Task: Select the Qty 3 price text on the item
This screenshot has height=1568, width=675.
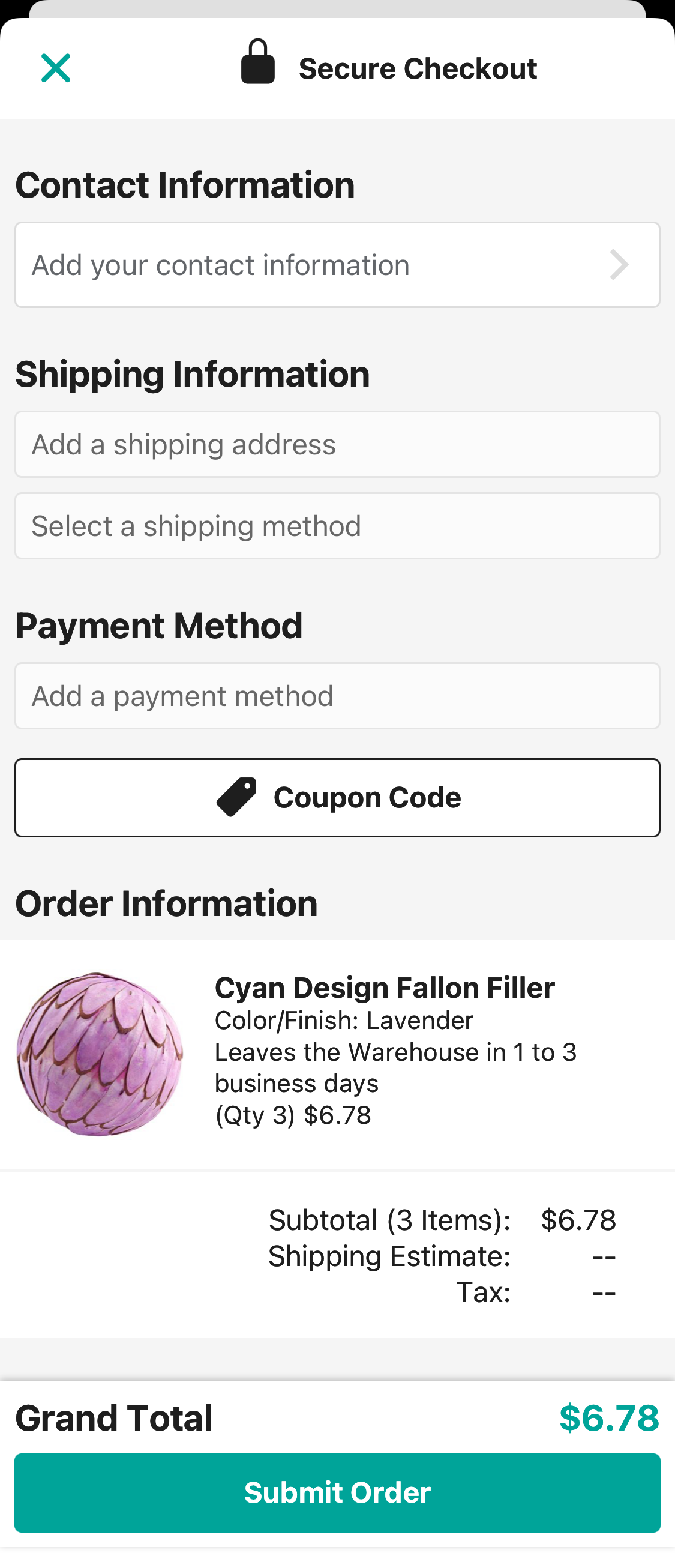Action: coord(294,1115)
